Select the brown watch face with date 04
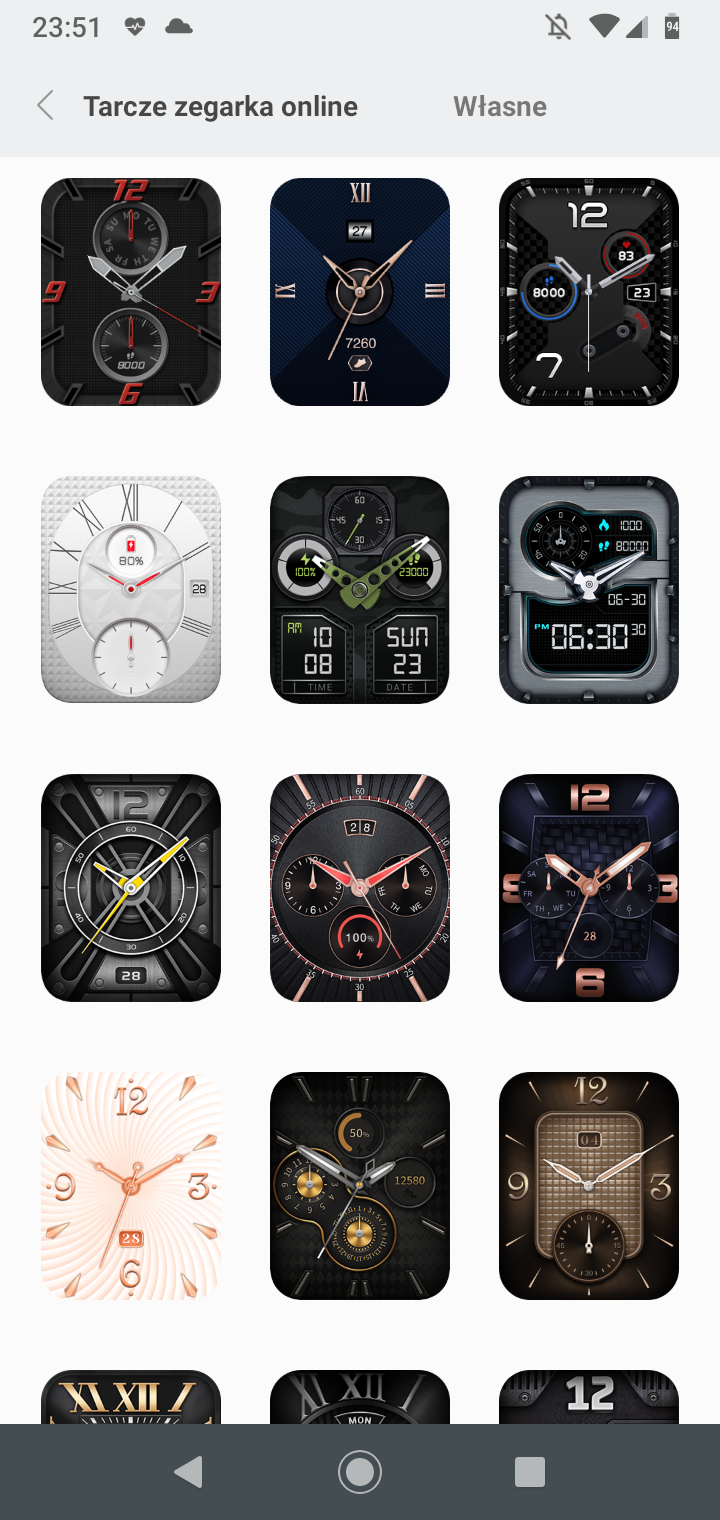 tap(589, 1186)
